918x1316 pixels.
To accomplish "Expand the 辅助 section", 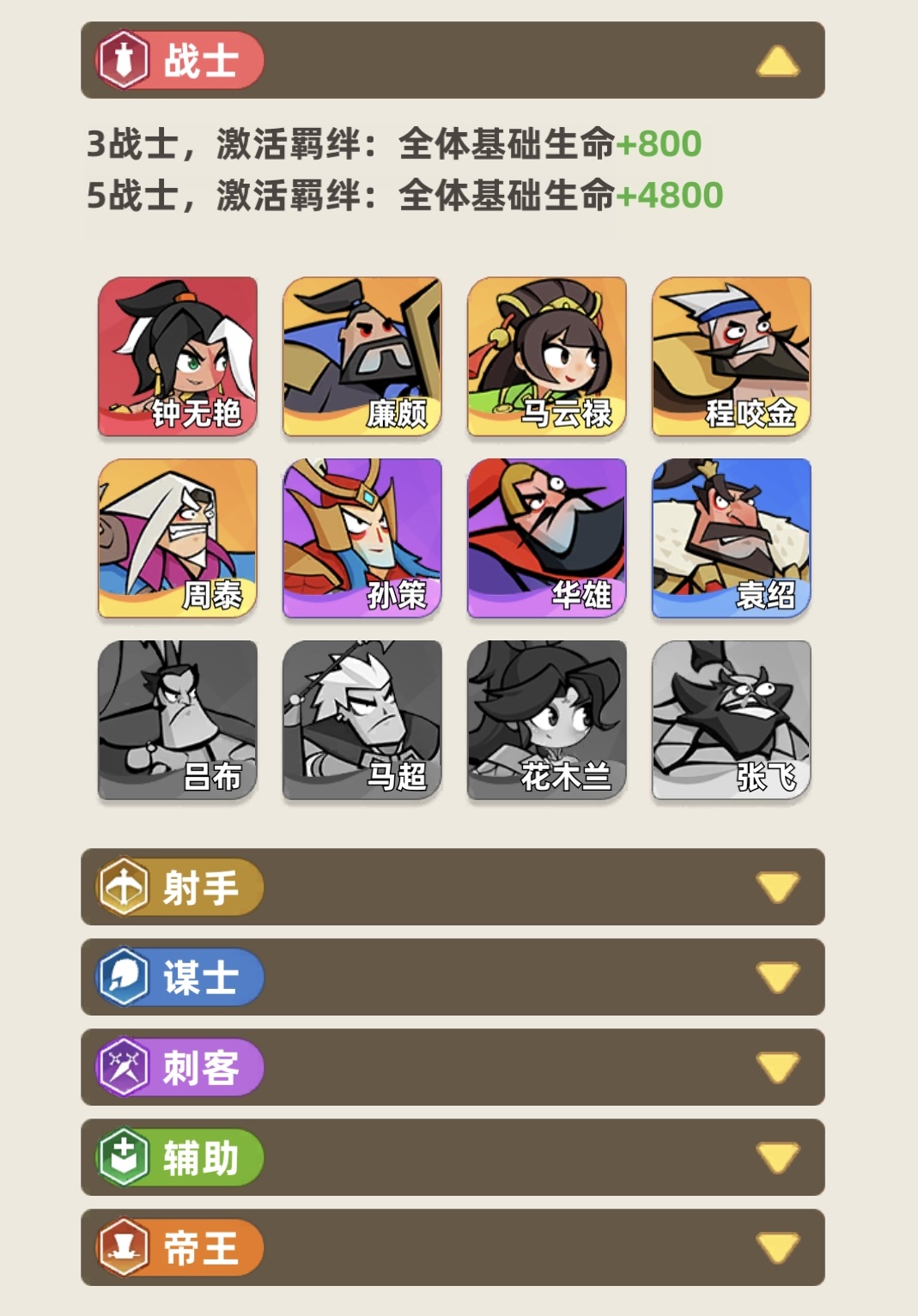I will (x=777, y=1157).
